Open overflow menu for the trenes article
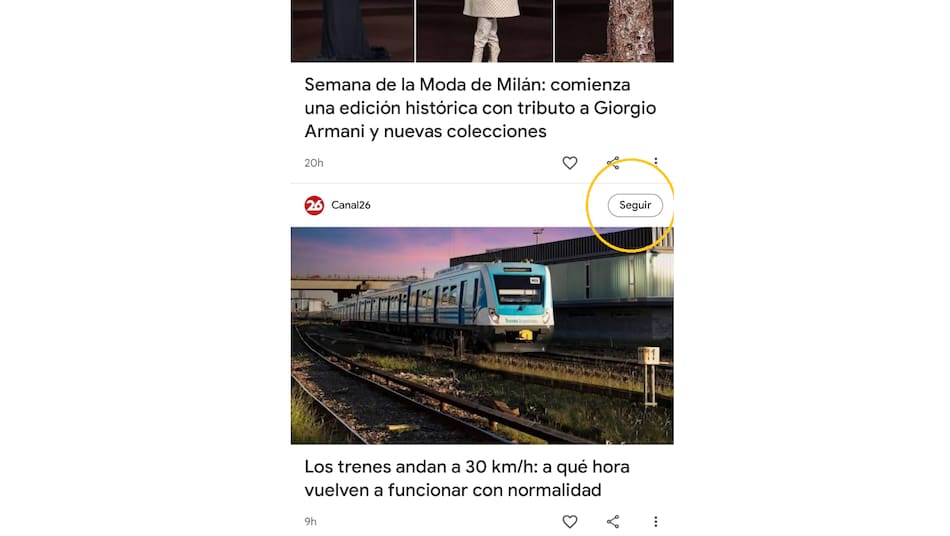Viewport: 950px width, 536px height. [x=656, y=521]
